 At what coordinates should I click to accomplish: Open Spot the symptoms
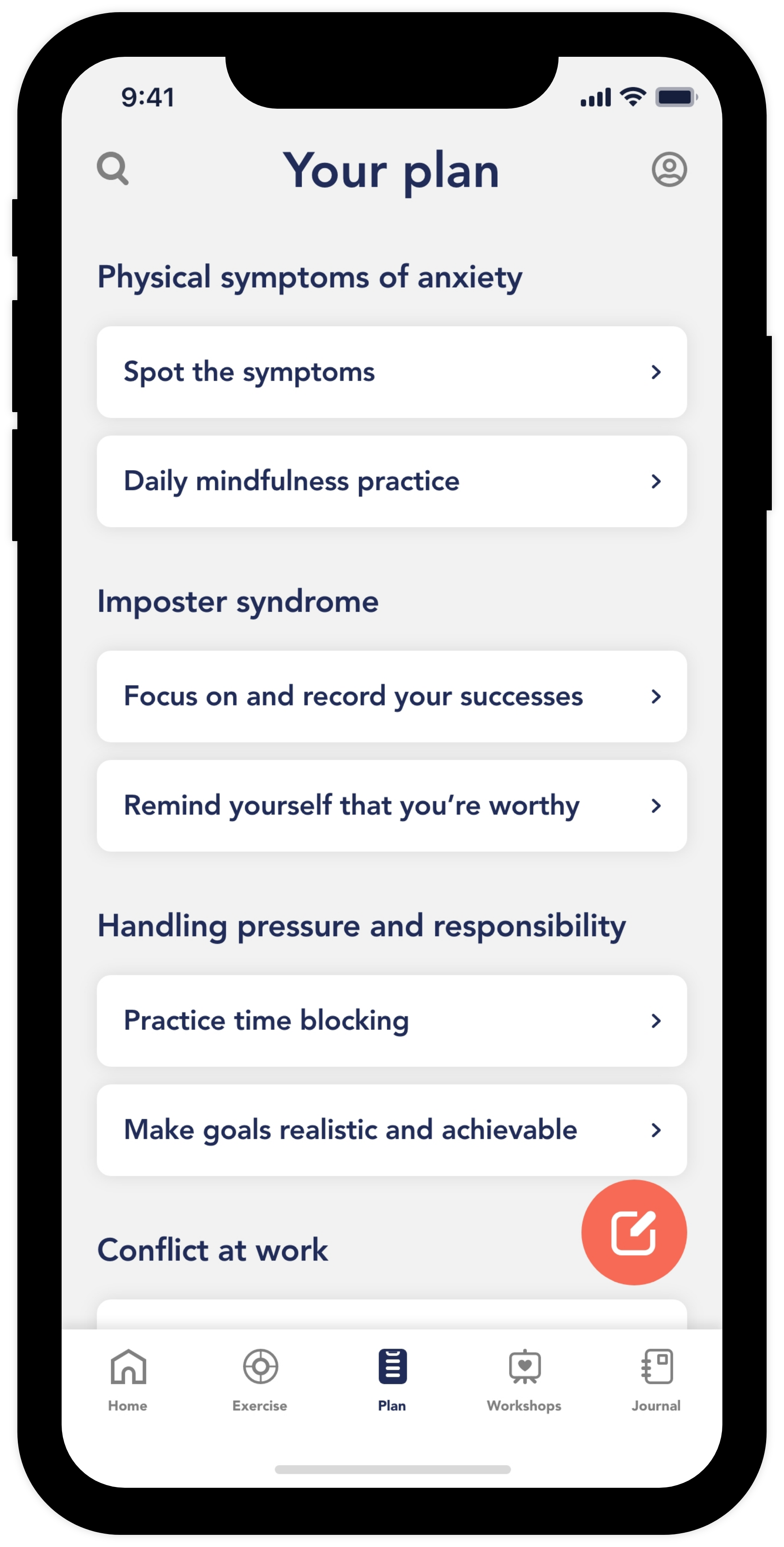point(392,372)
